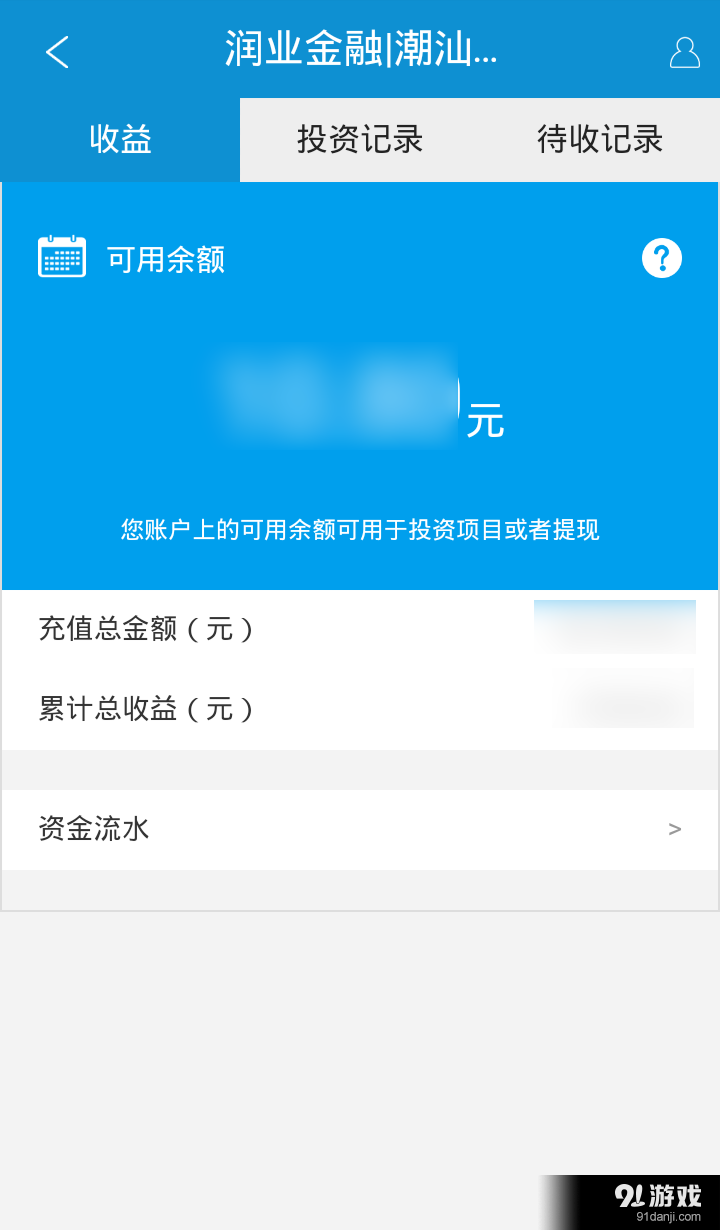This screenshot has height=1230, width=720.
Task: Select the 收益 tab
Action: [120, 140]
